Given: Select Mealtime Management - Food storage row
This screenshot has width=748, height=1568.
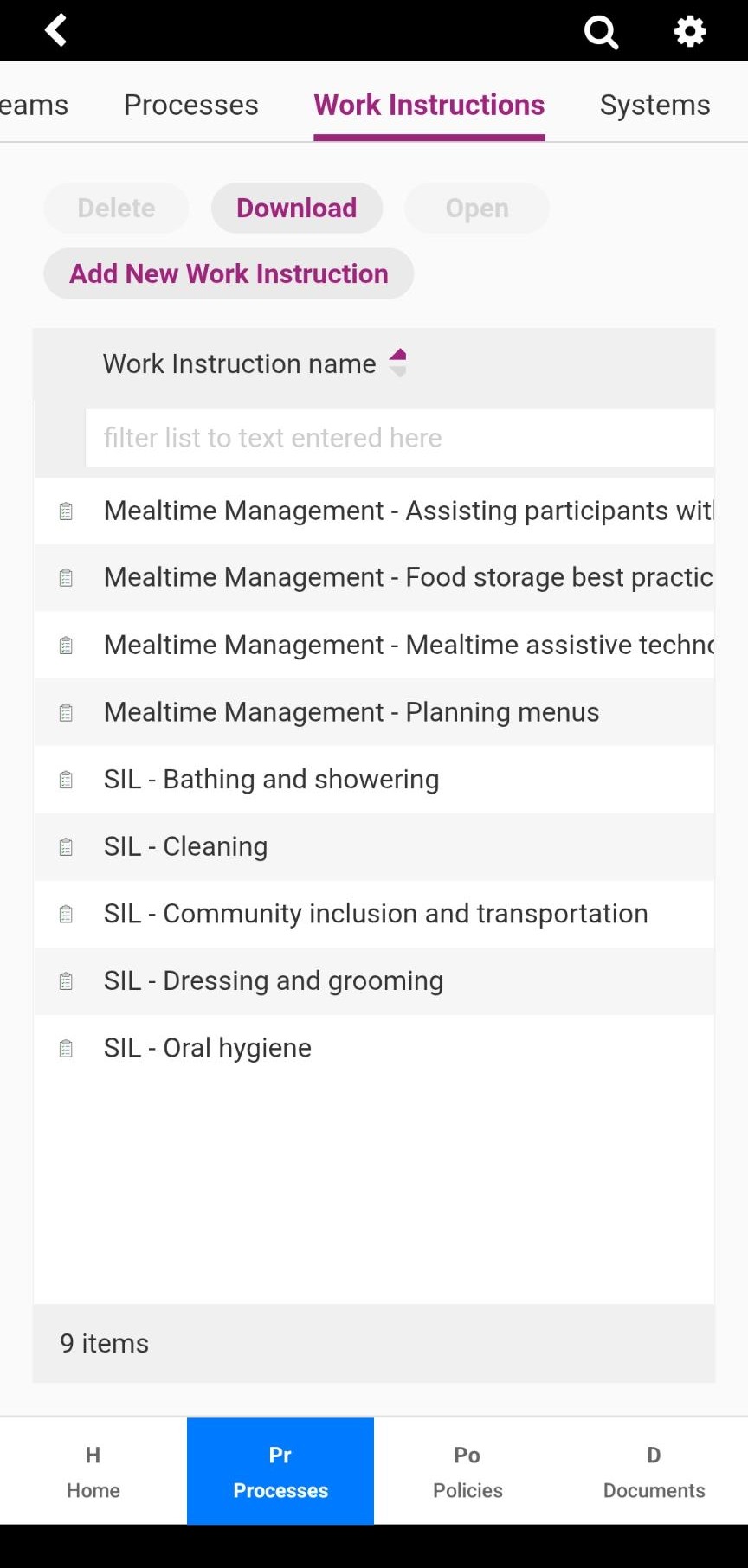Looking at the screenshot, I should tap(374, 577).
